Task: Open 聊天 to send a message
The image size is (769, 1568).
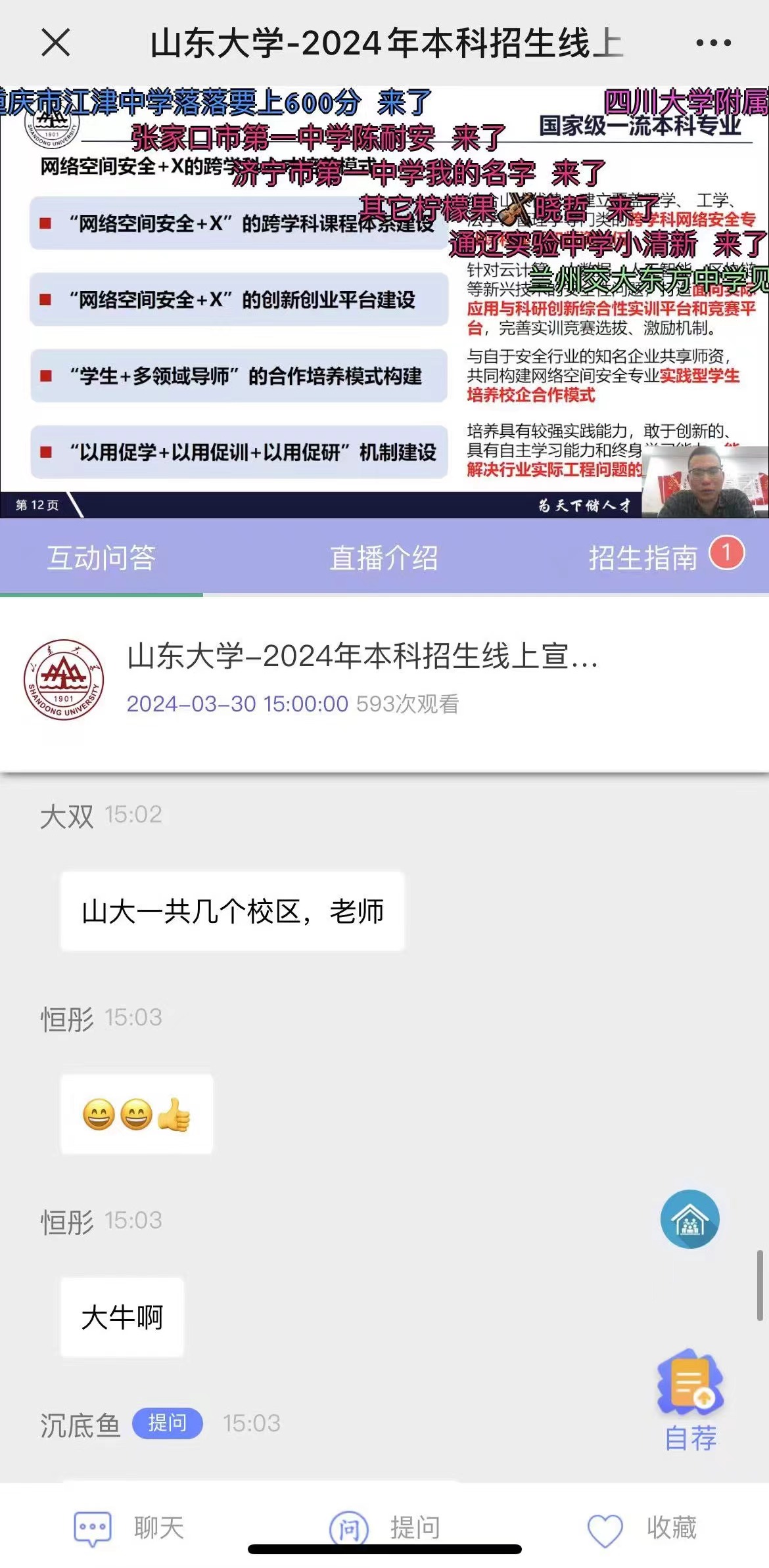Action: (x=129, y=1528)
